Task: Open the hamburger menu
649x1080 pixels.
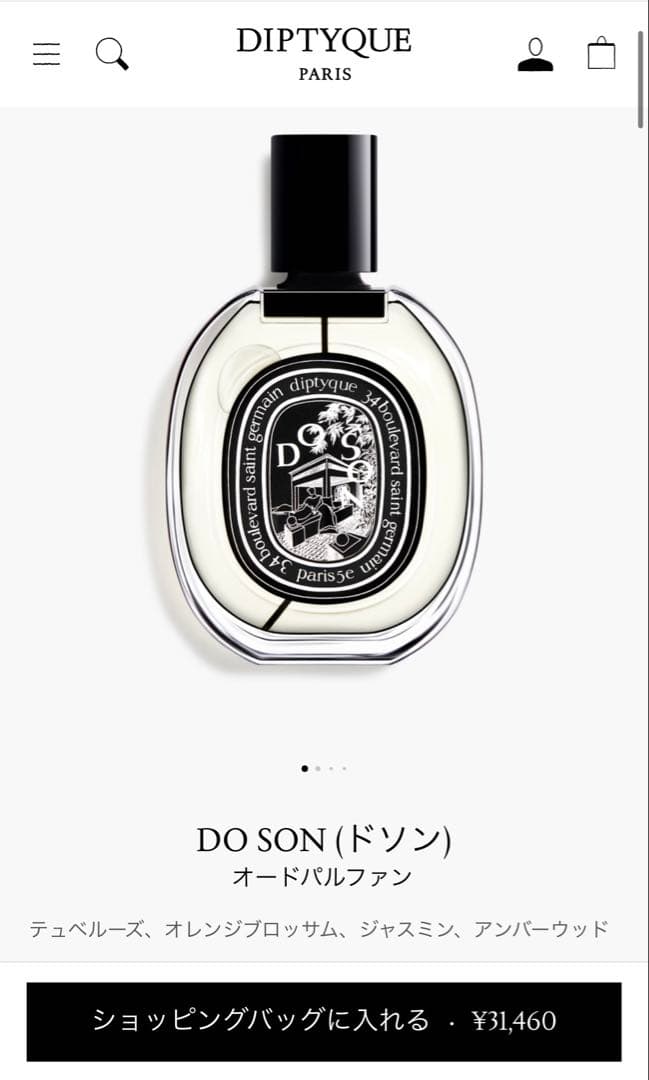Action: click(x=46, y=54)
